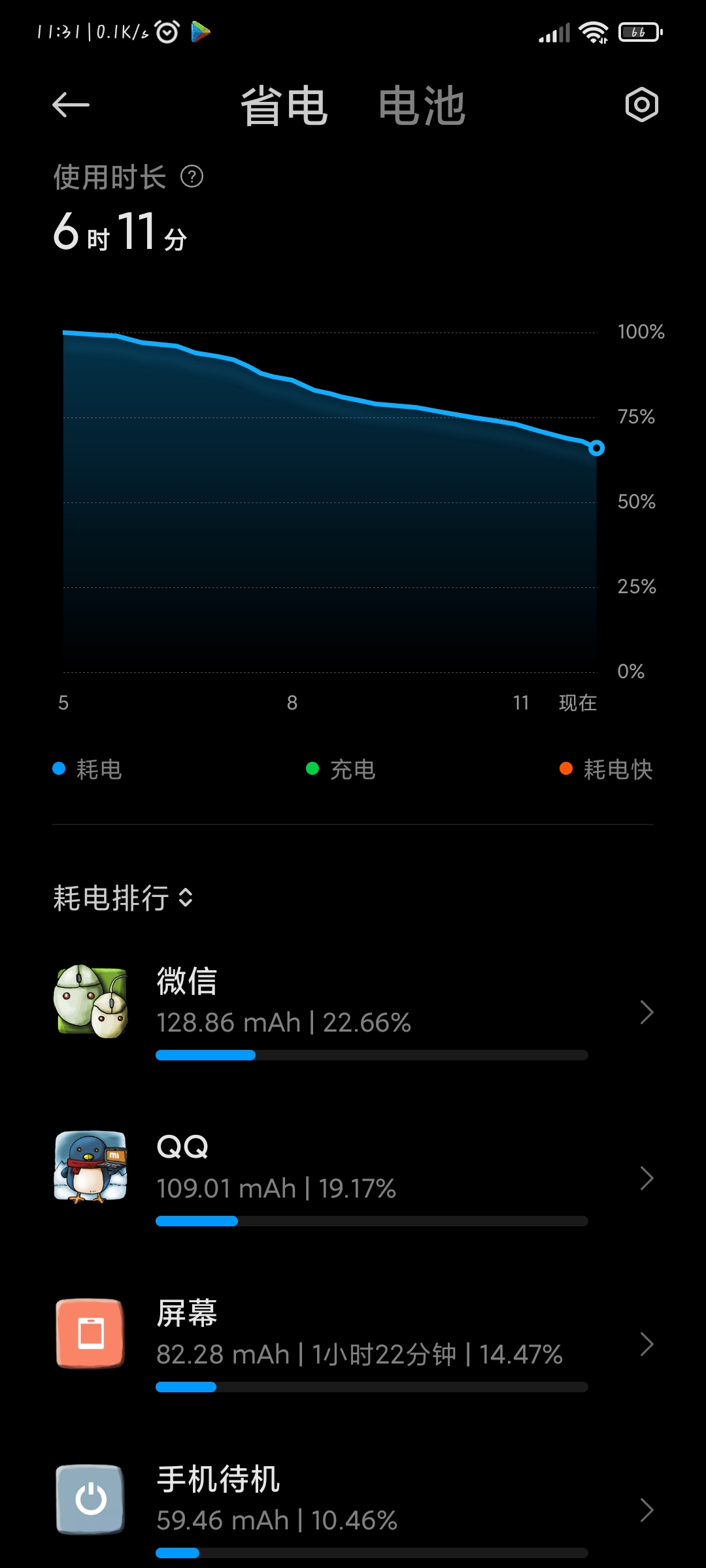Open the help icon beside 使用时长
Viewport: 706px width, 1568px height.
pyautogui.click(x=192, y=176)
